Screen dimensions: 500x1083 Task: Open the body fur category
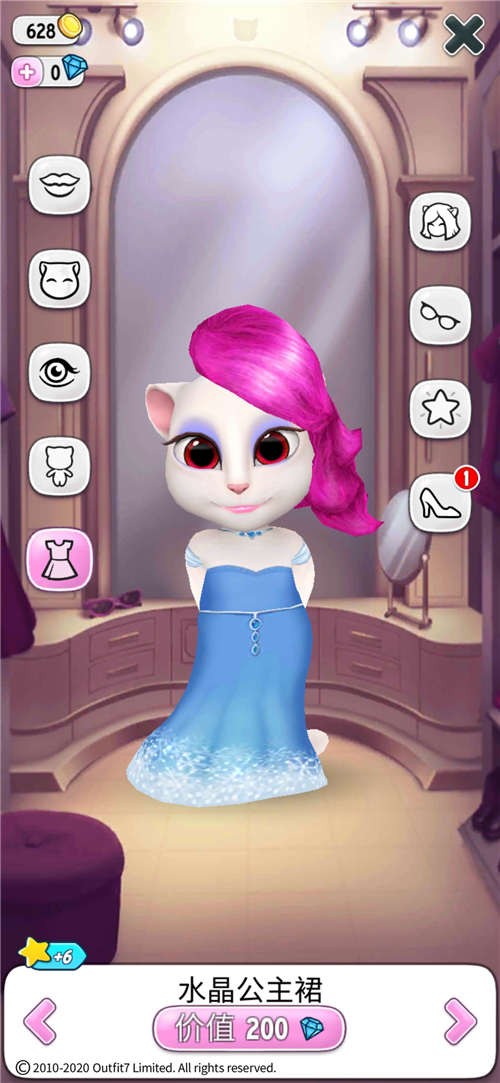point(59,466)
